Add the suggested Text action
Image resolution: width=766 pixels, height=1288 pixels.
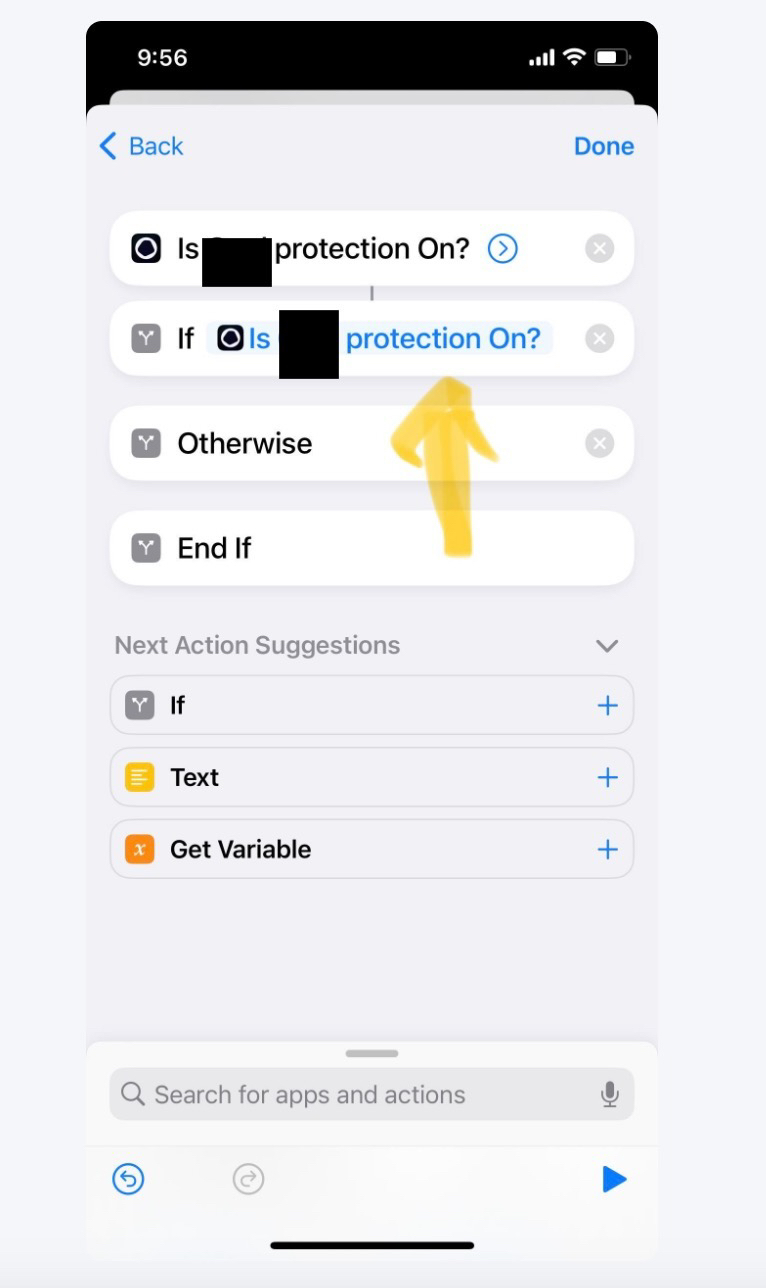click(x=607, y=778)
